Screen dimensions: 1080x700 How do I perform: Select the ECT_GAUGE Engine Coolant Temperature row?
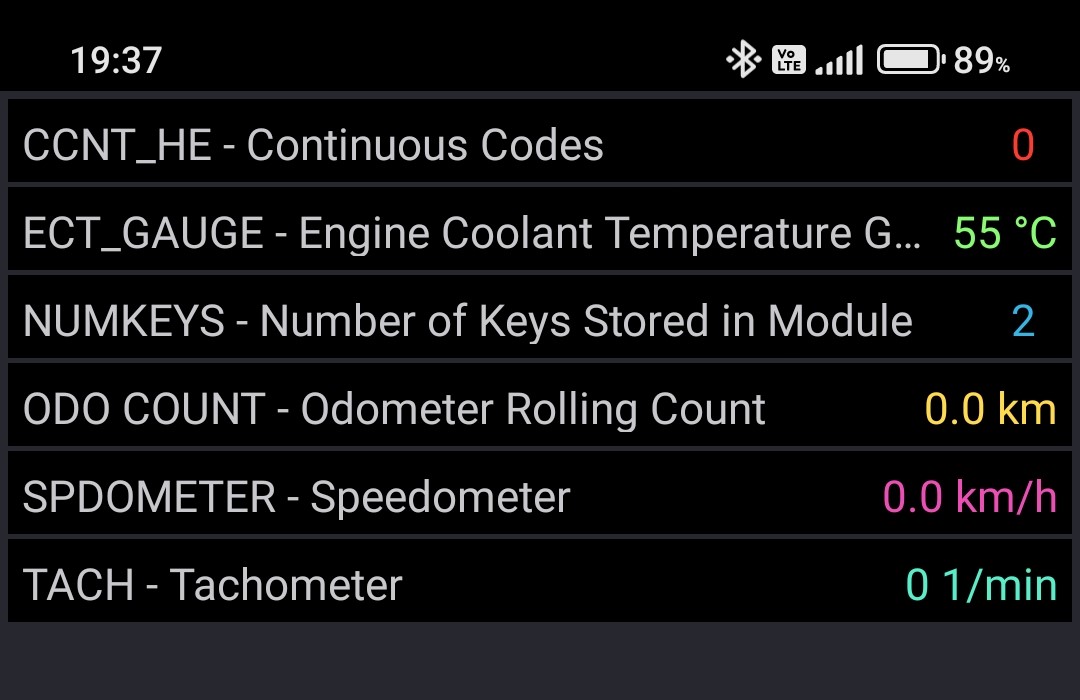pos(540,233)
